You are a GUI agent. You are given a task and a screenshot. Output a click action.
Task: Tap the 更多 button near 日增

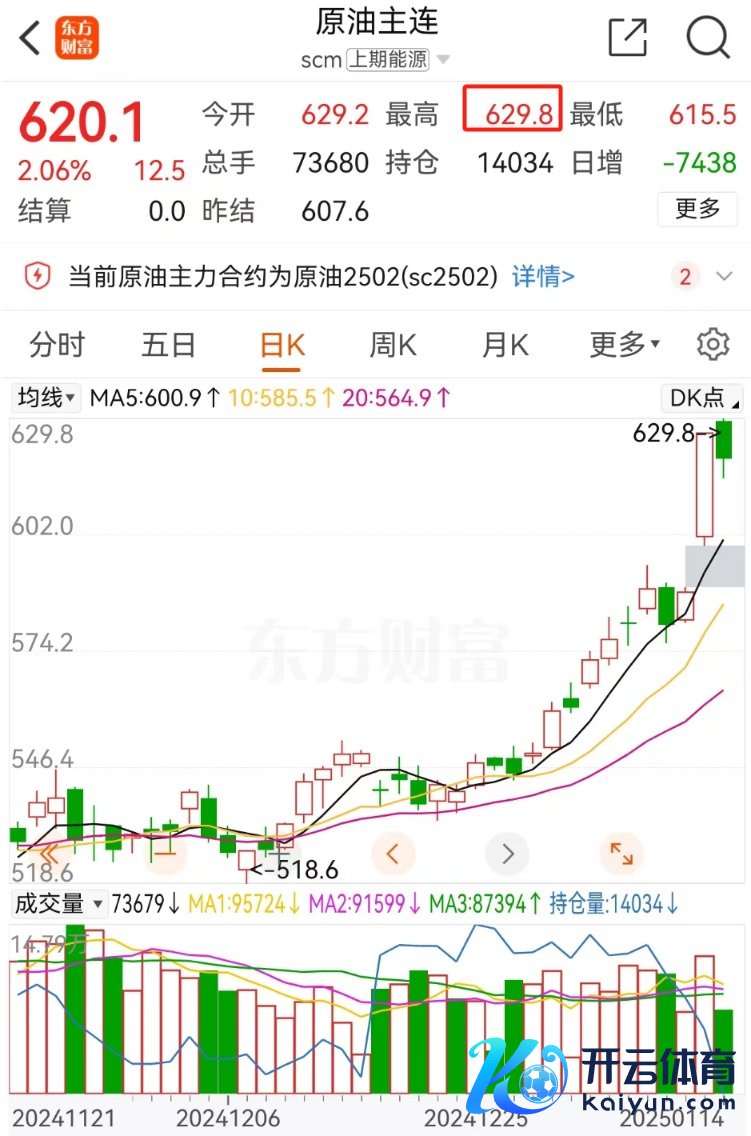tap(696, 209)
